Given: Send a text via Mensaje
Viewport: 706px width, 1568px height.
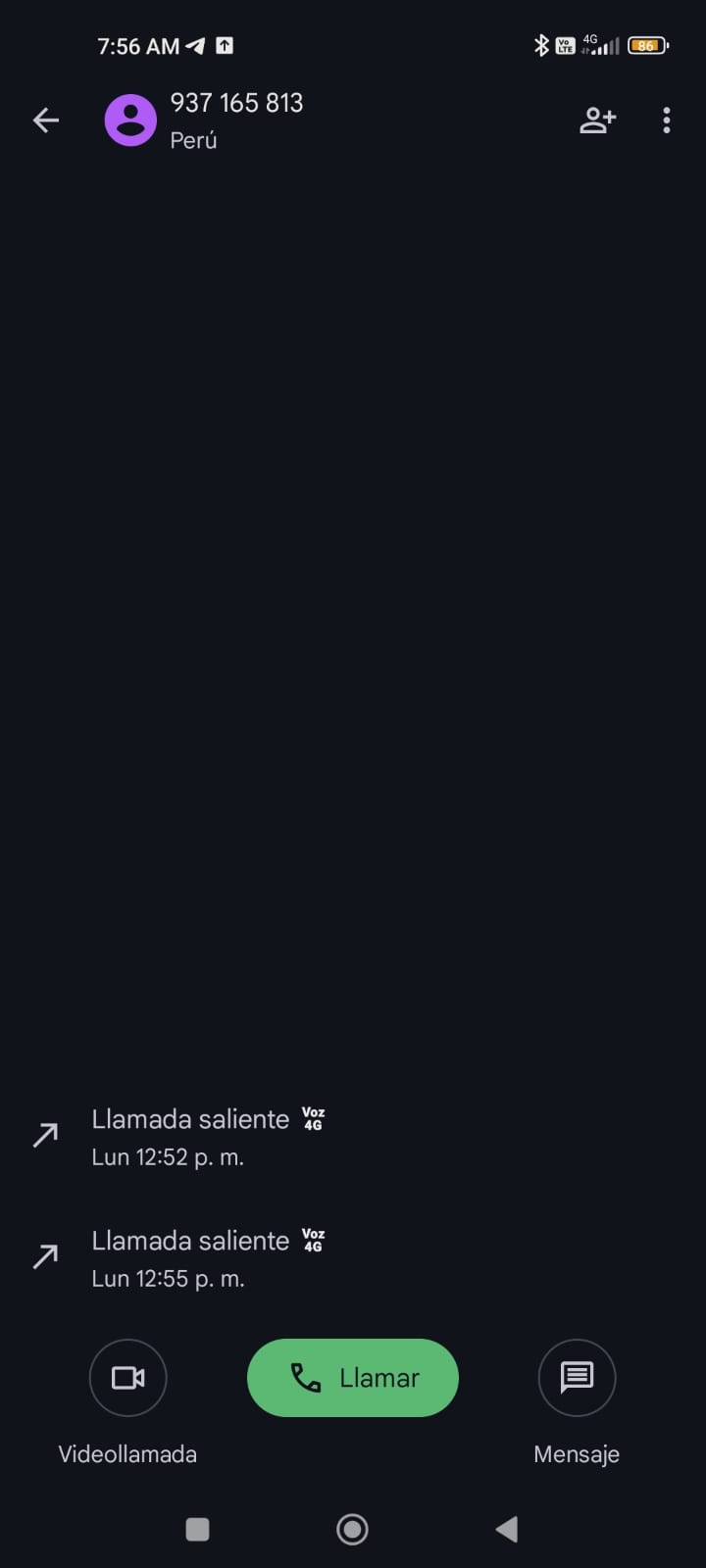Looking at the screenshot, I should pyautogui.click(x=577, y=1378).
